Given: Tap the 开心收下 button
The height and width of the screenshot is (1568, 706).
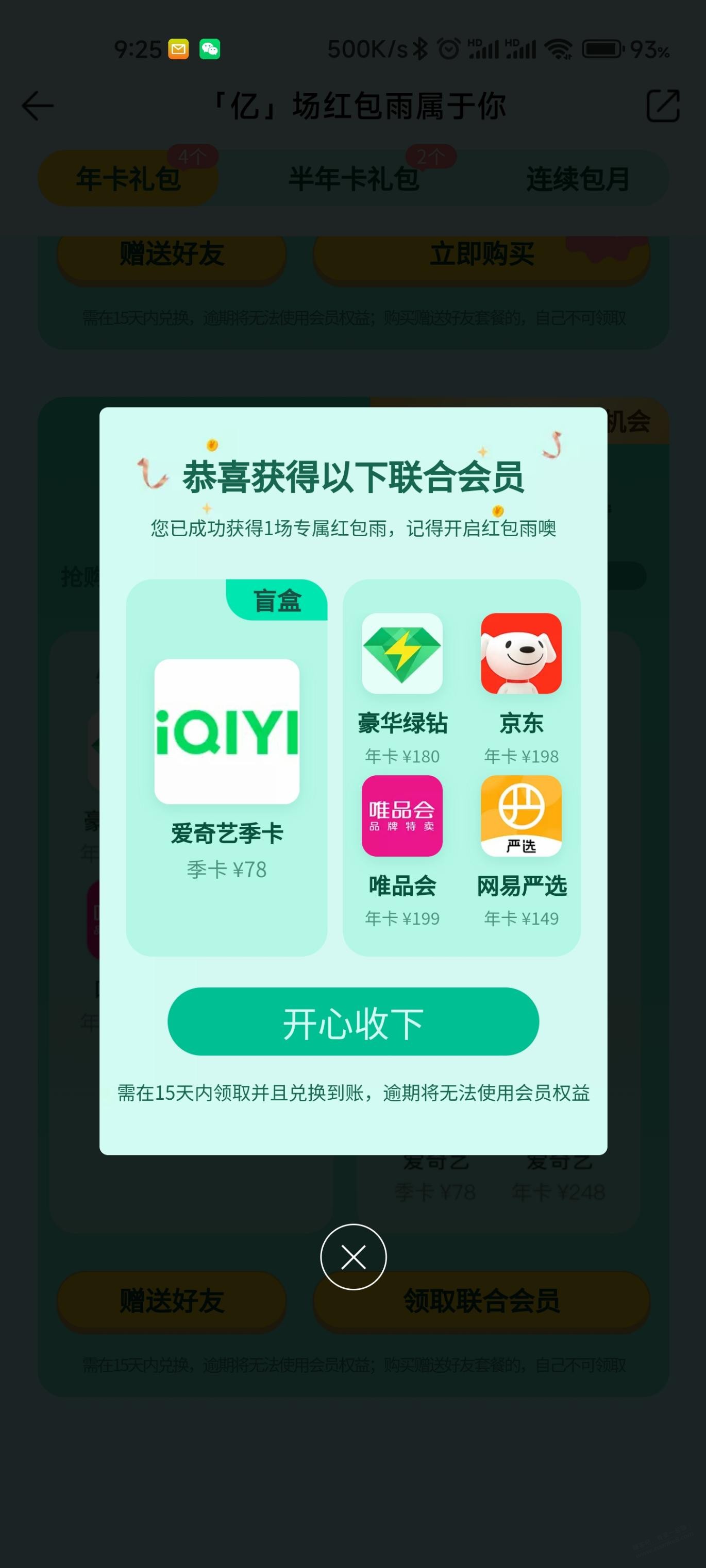Looking at the screenshot, I should click(352, 1022).
